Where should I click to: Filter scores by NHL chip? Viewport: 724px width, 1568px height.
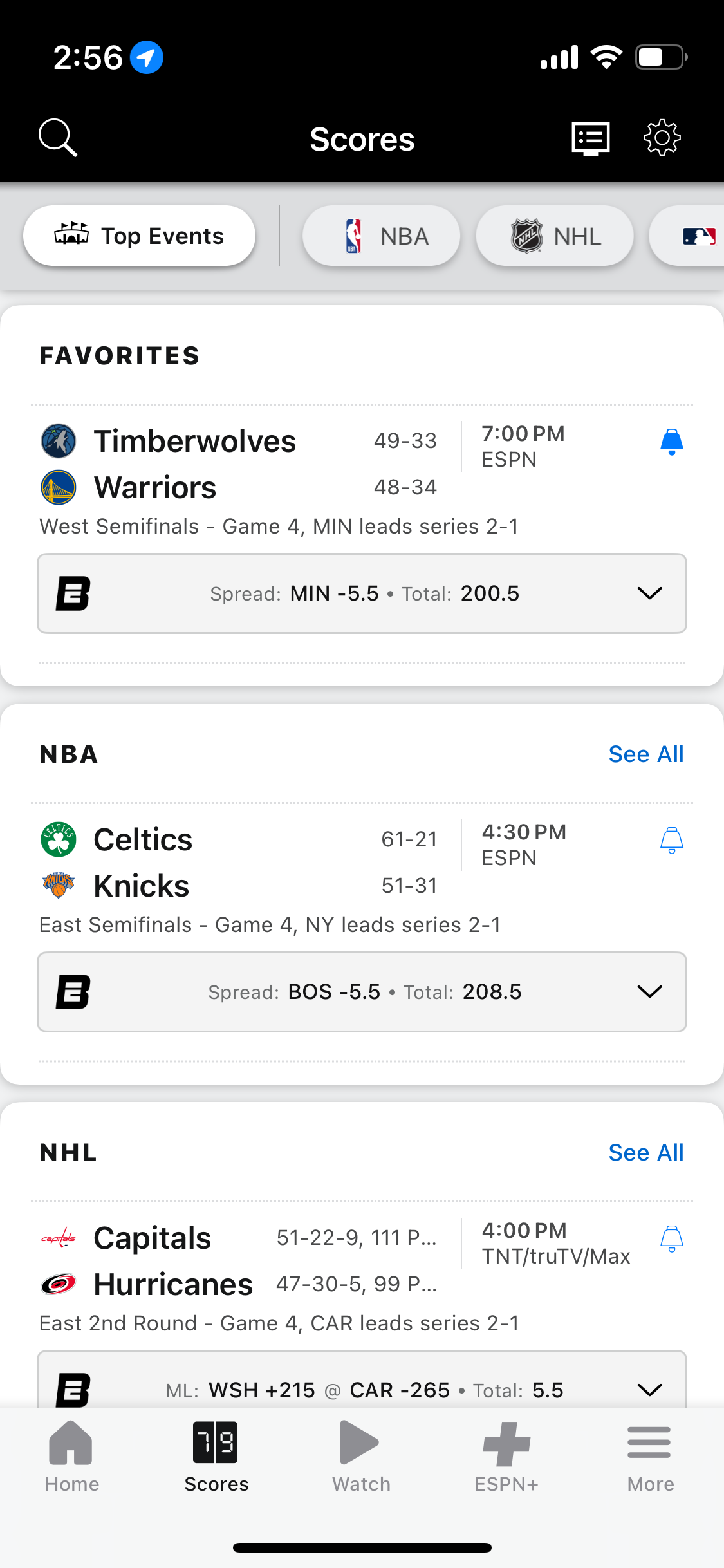555,236
